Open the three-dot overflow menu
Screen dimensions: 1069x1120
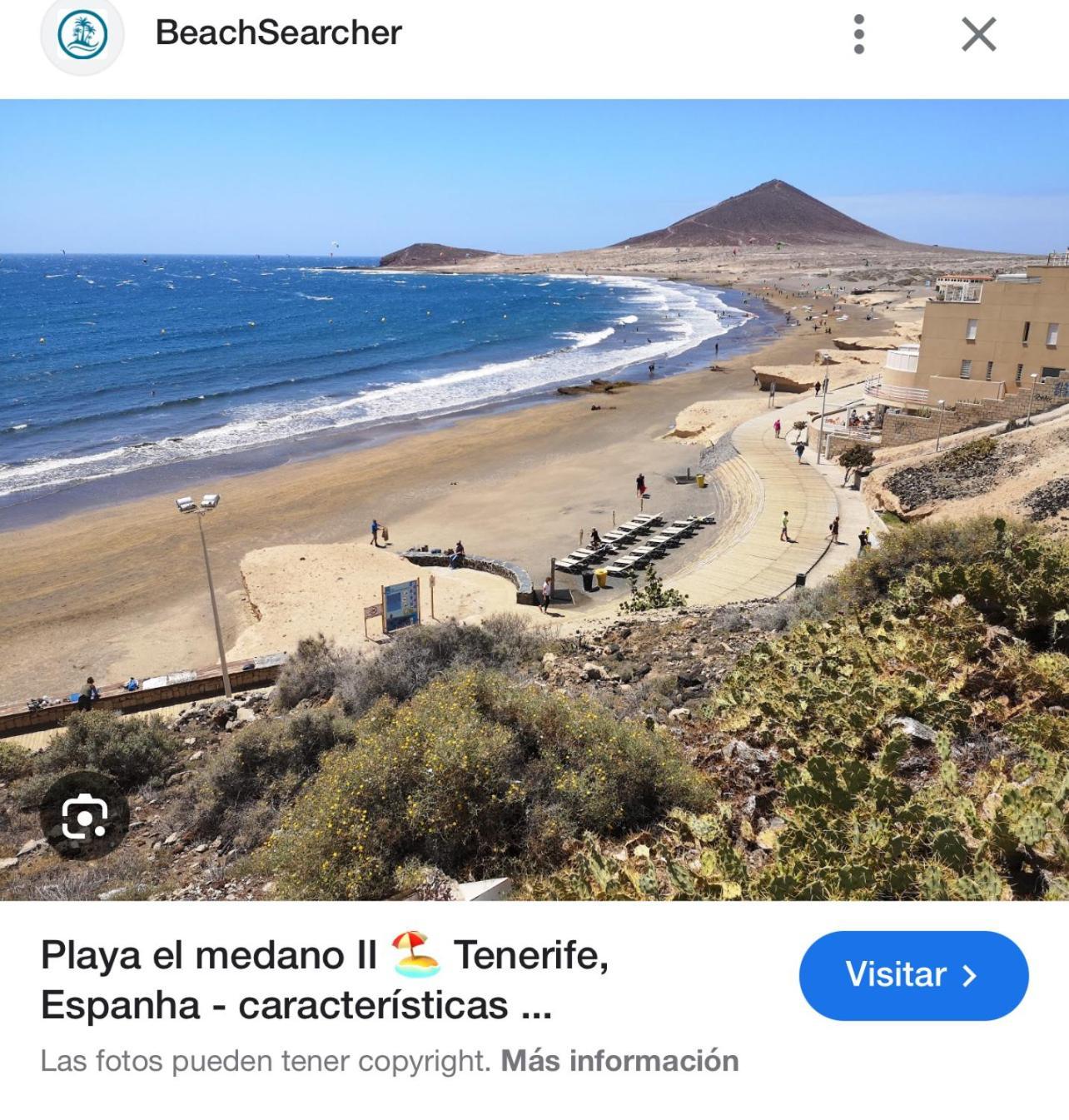click(859, 34)
